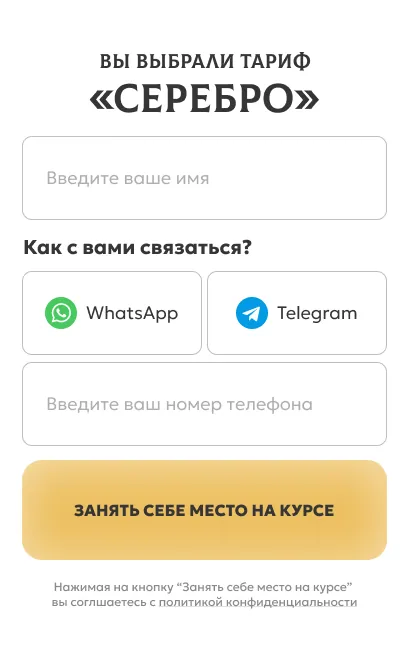Tap the 'Занять себе место на курсе' button
This screenshot has width=409, height=646.
[204, 510]
